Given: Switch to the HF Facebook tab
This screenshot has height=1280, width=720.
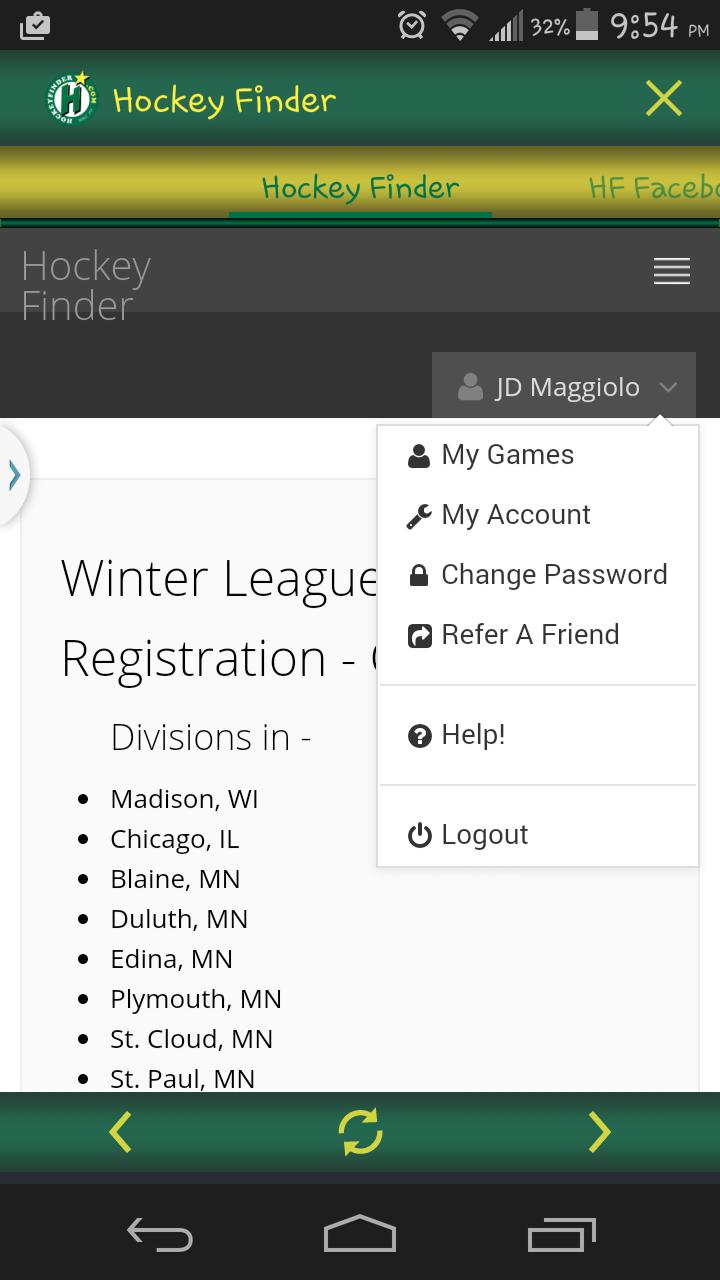Looking at the screenshot, I should click(655, 187).
